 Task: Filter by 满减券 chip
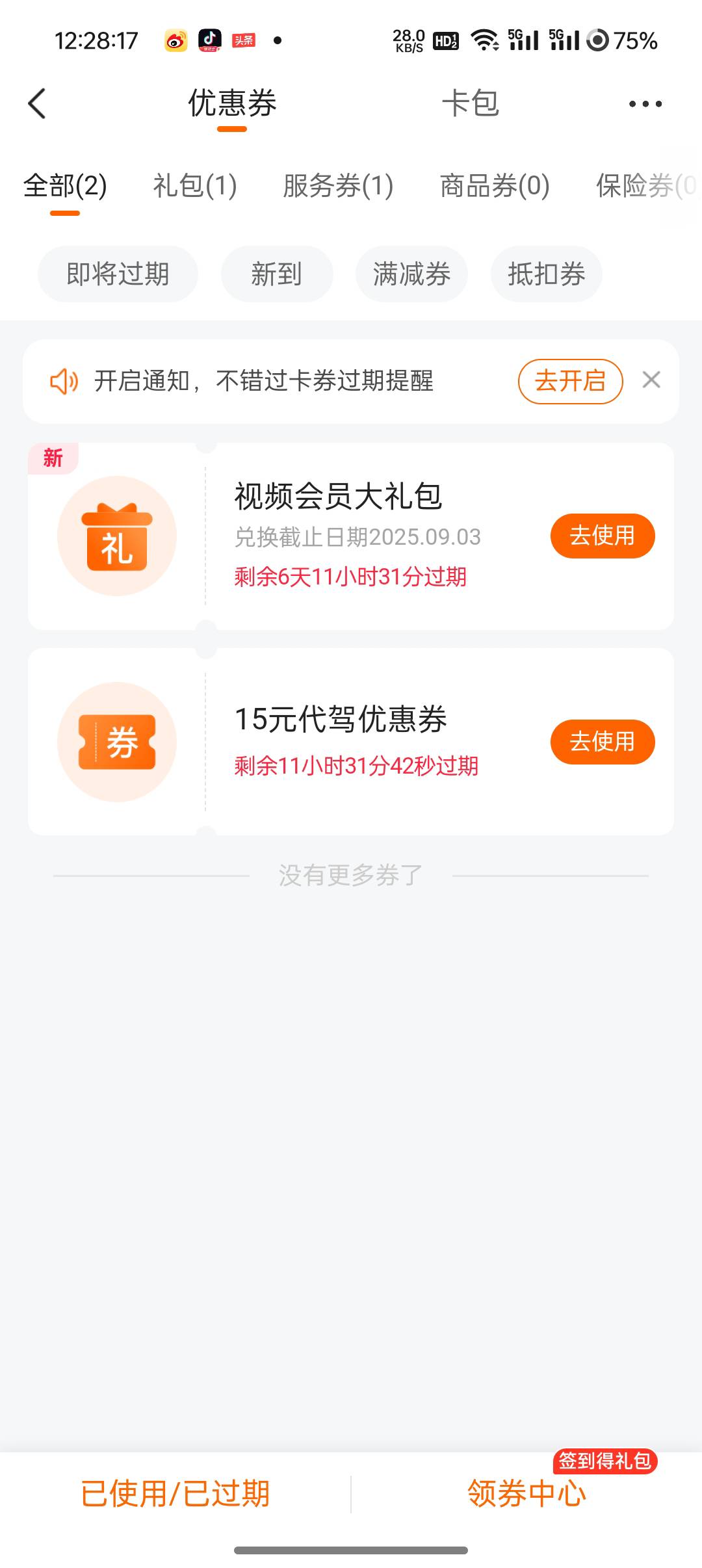pyautogui.click(x=411, y=274)
